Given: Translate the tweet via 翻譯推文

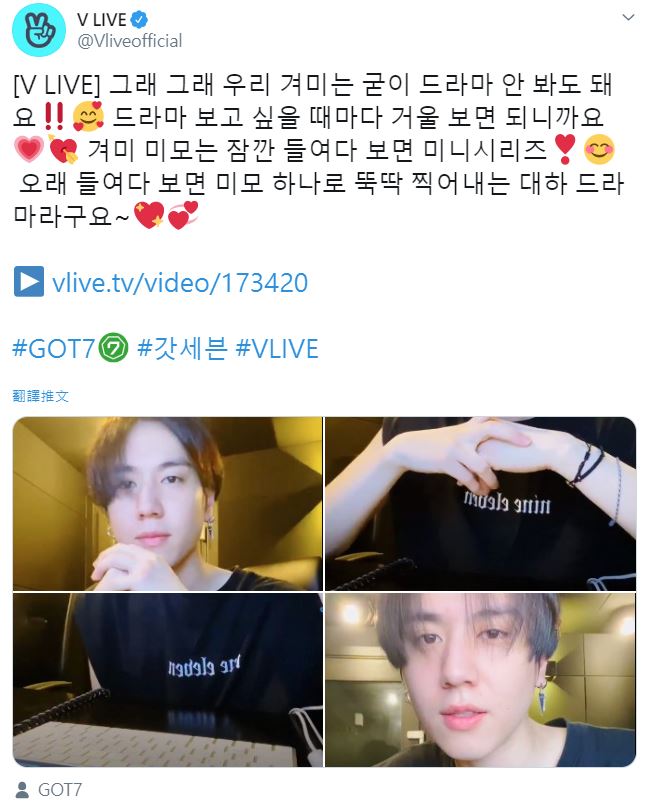Looking at the screenshot, I should [x=41, y=396].
